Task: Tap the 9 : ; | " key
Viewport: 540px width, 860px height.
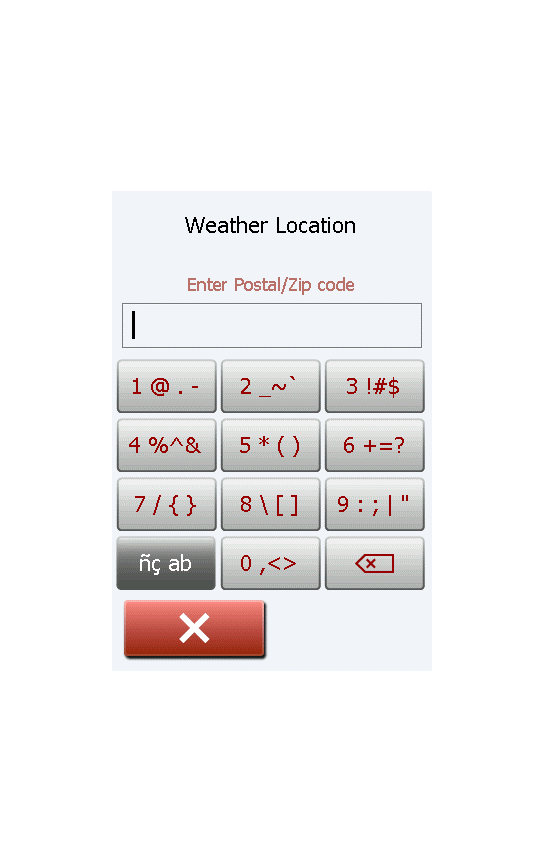Action: [374, 504]
